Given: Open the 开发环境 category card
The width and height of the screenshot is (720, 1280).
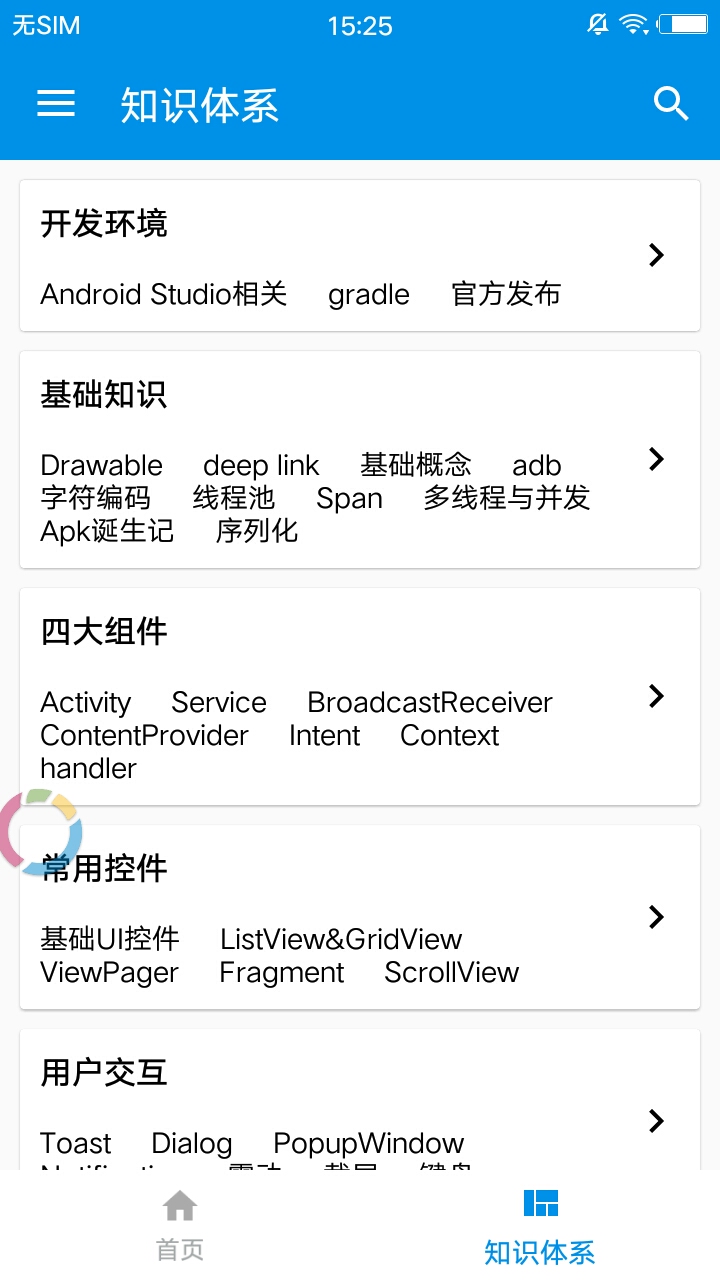Looking at the screenshot, I should click(x=360, y=256).
